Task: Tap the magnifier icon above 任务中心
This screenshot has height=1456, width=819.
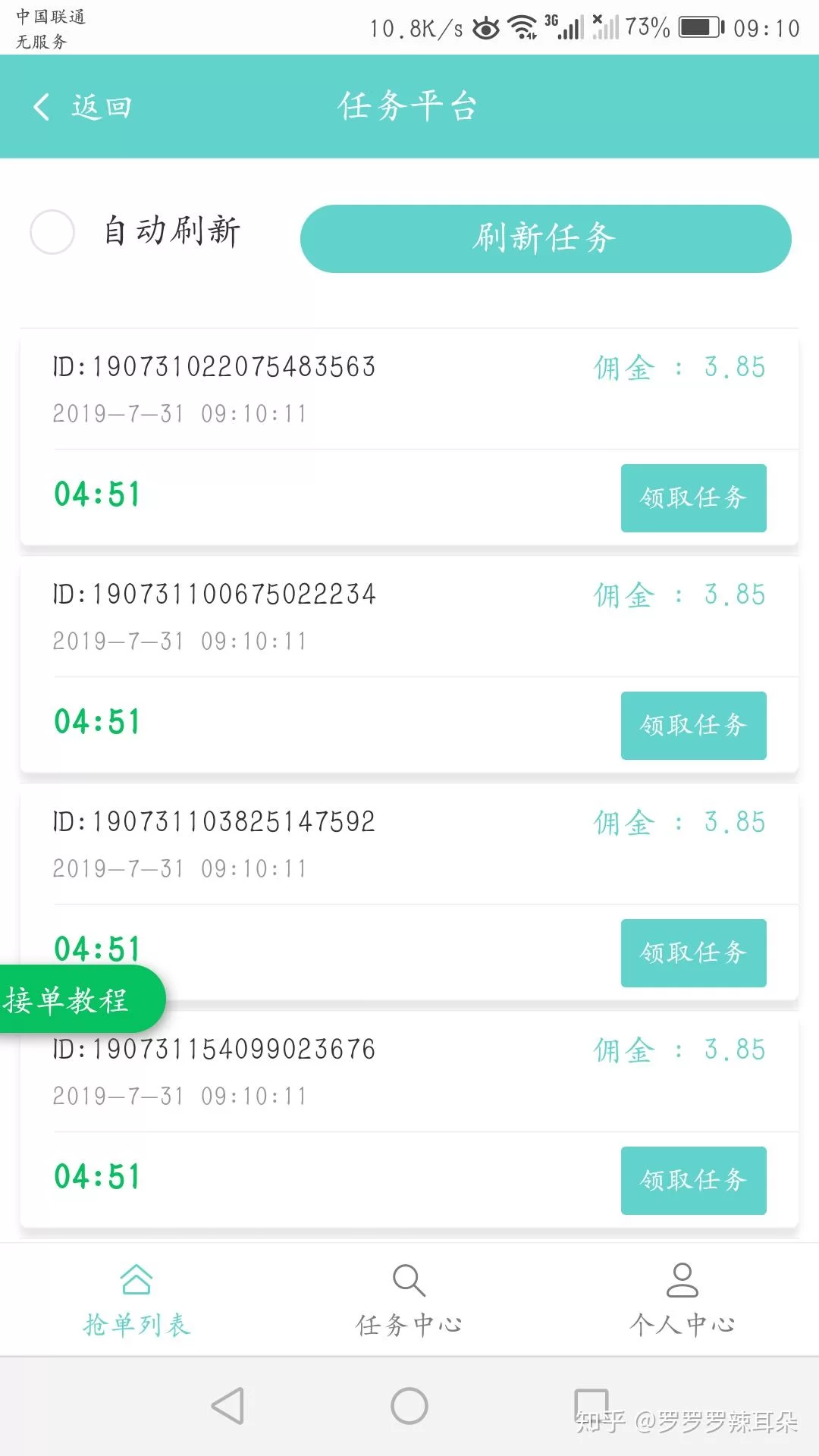Action: tap(409, 1279)
